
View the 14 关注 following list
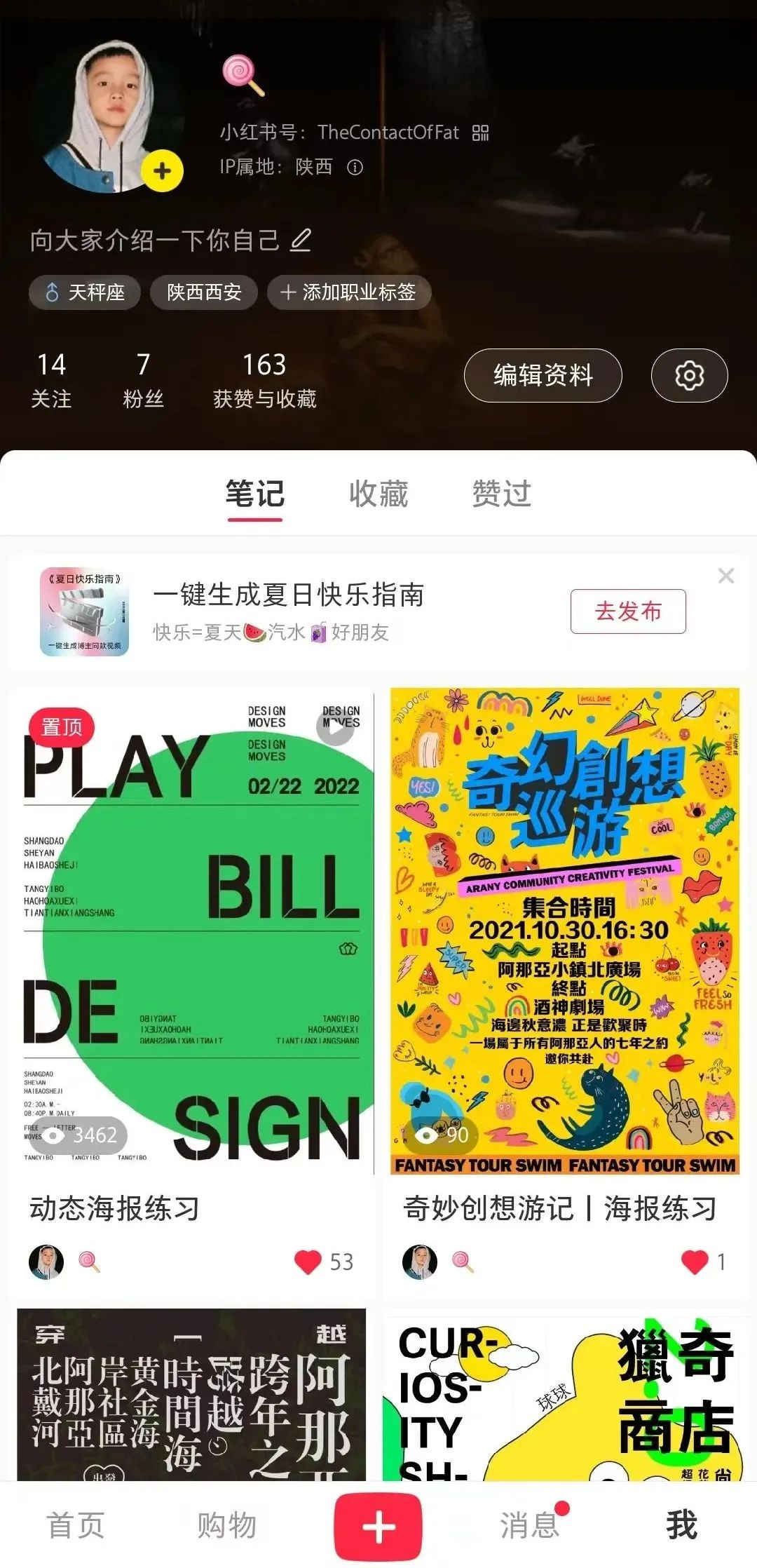coord(51,381)
